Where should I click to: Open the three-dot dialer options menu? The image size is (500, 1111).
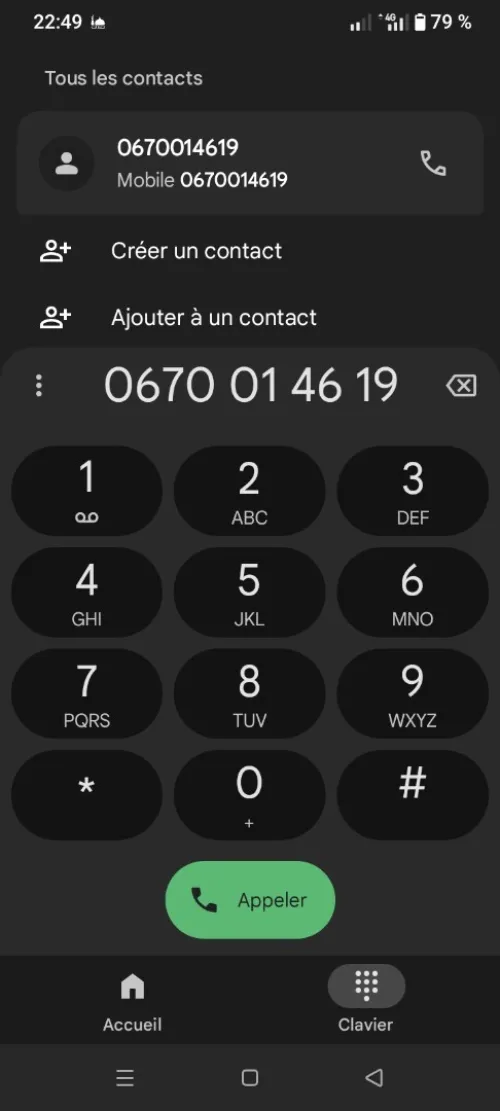pyautogui.click(x=39, y=385)
